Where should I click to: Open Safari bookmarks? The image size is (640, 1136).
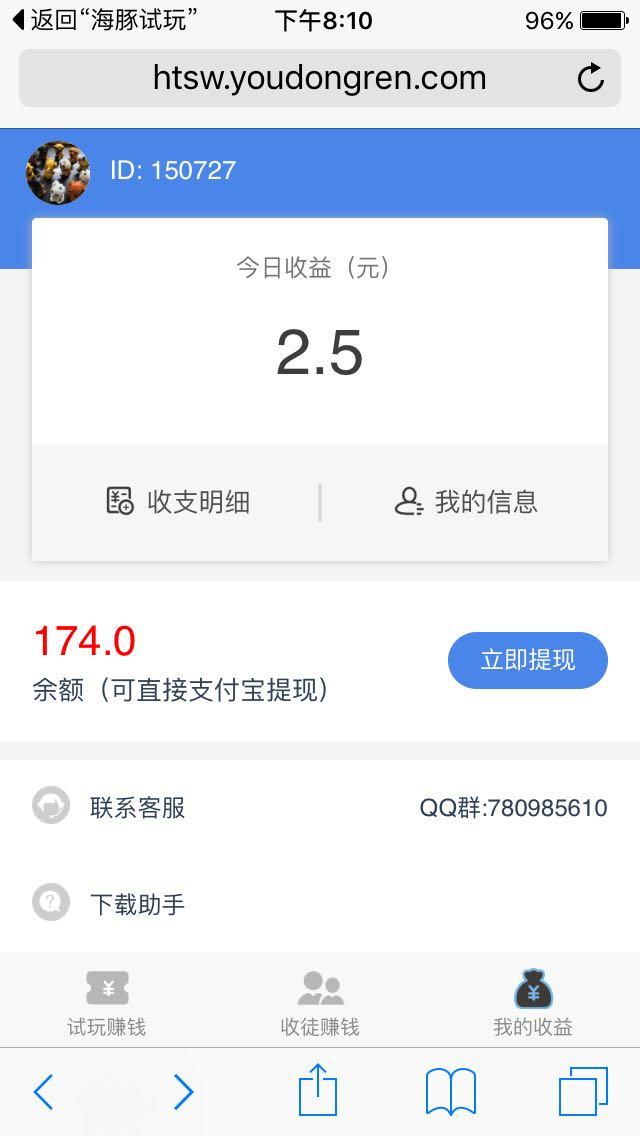(451, 1092)
